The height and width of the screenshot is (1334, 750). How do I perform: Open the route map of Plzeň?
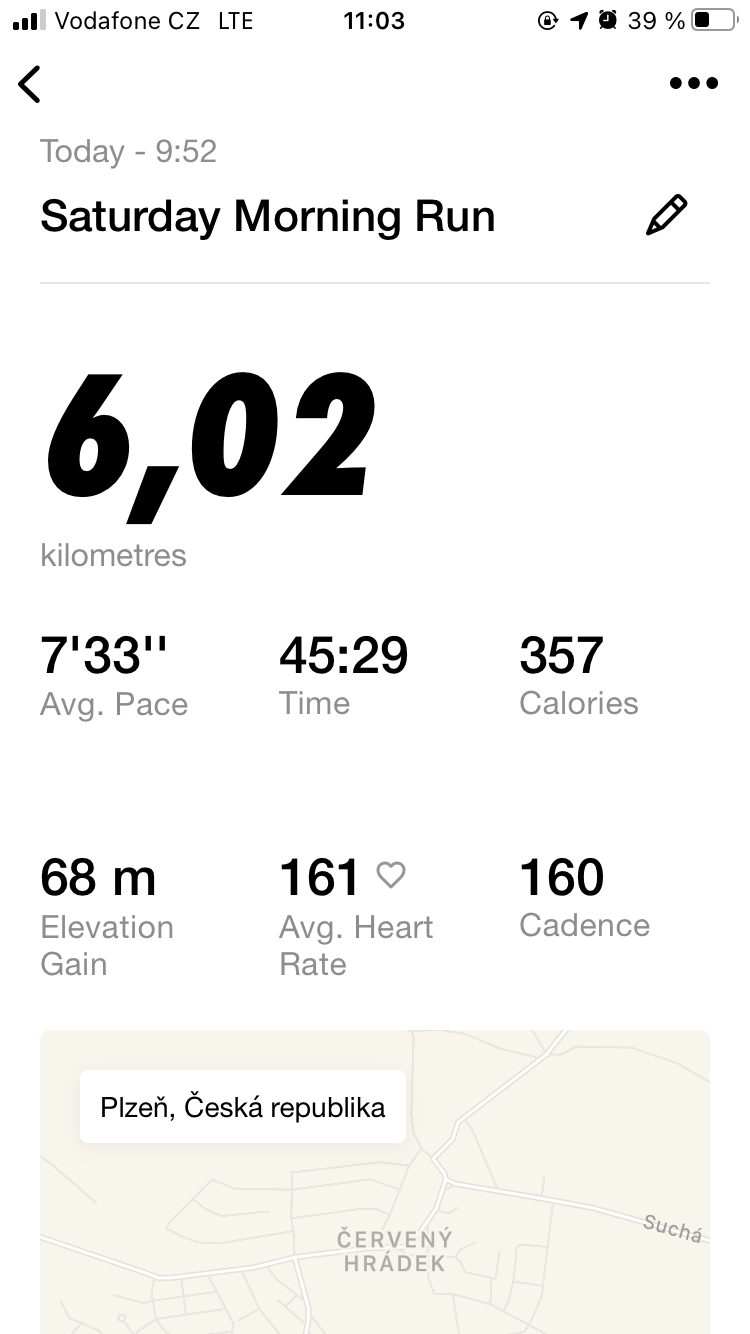coord(375,1182)
